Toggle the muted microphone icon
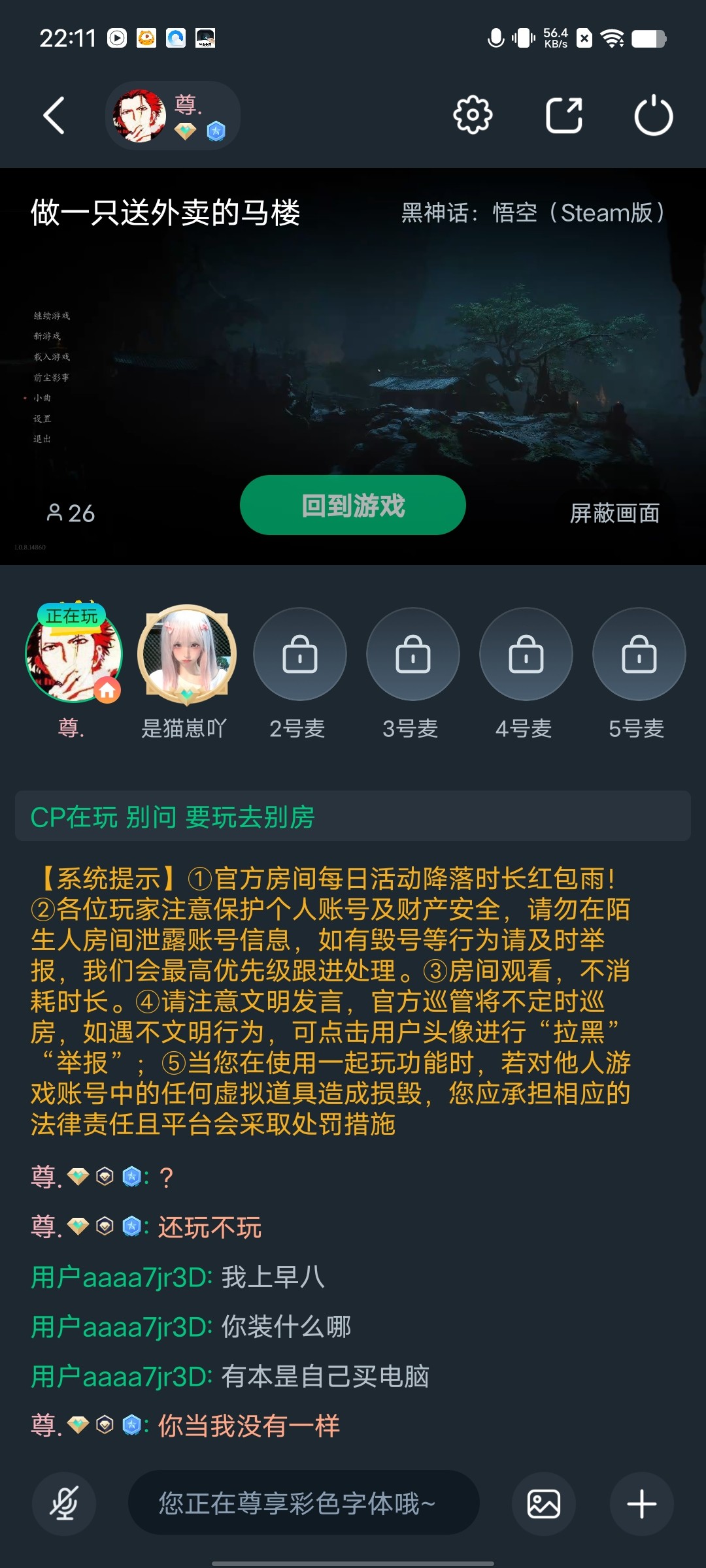The height and width of the screenshot is (1568, 706). pyautogui.click(x=64, y=1503)
